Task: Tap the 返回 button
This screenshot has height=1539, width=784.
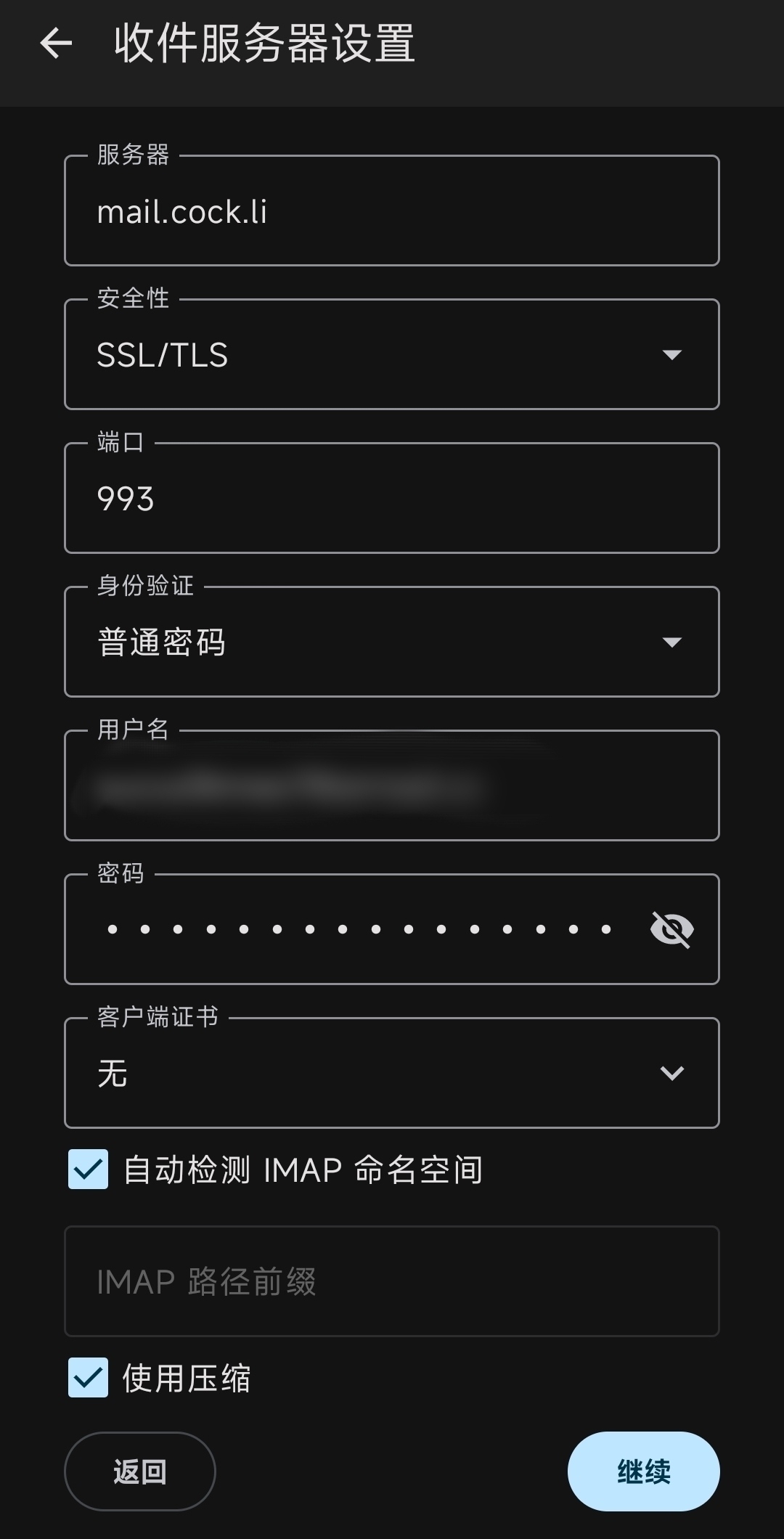Action: [140, 1471]
